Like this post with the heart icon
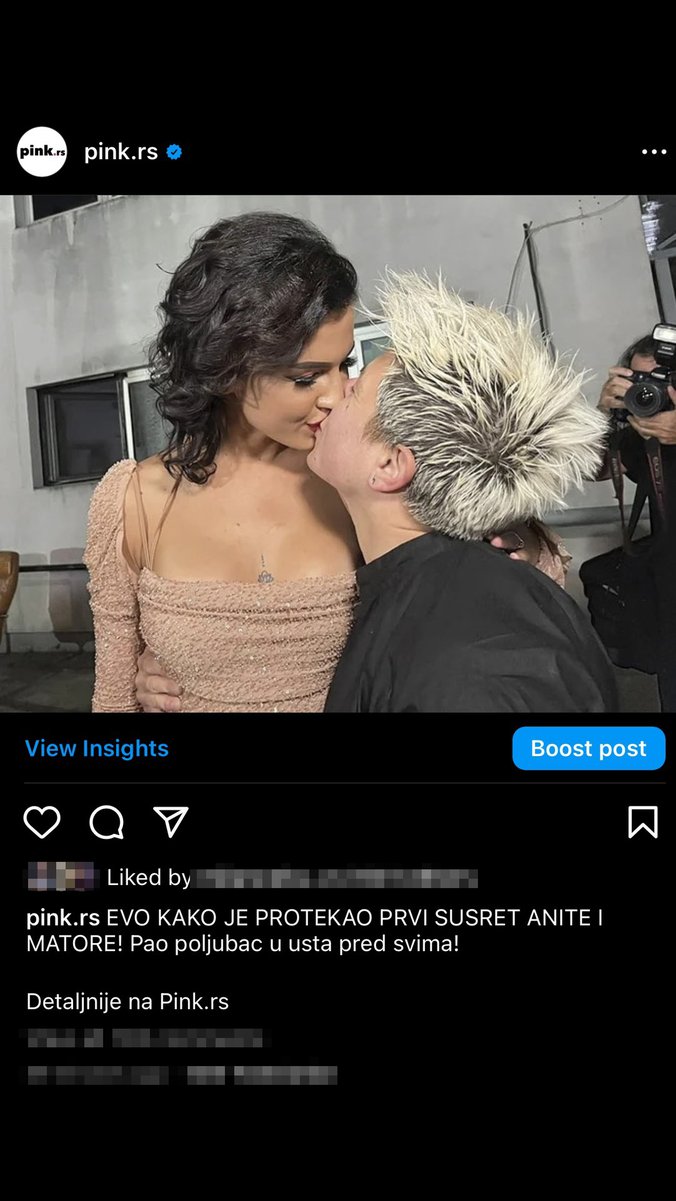The height and width of the screenshot is (1201, 676). [42, 822]
